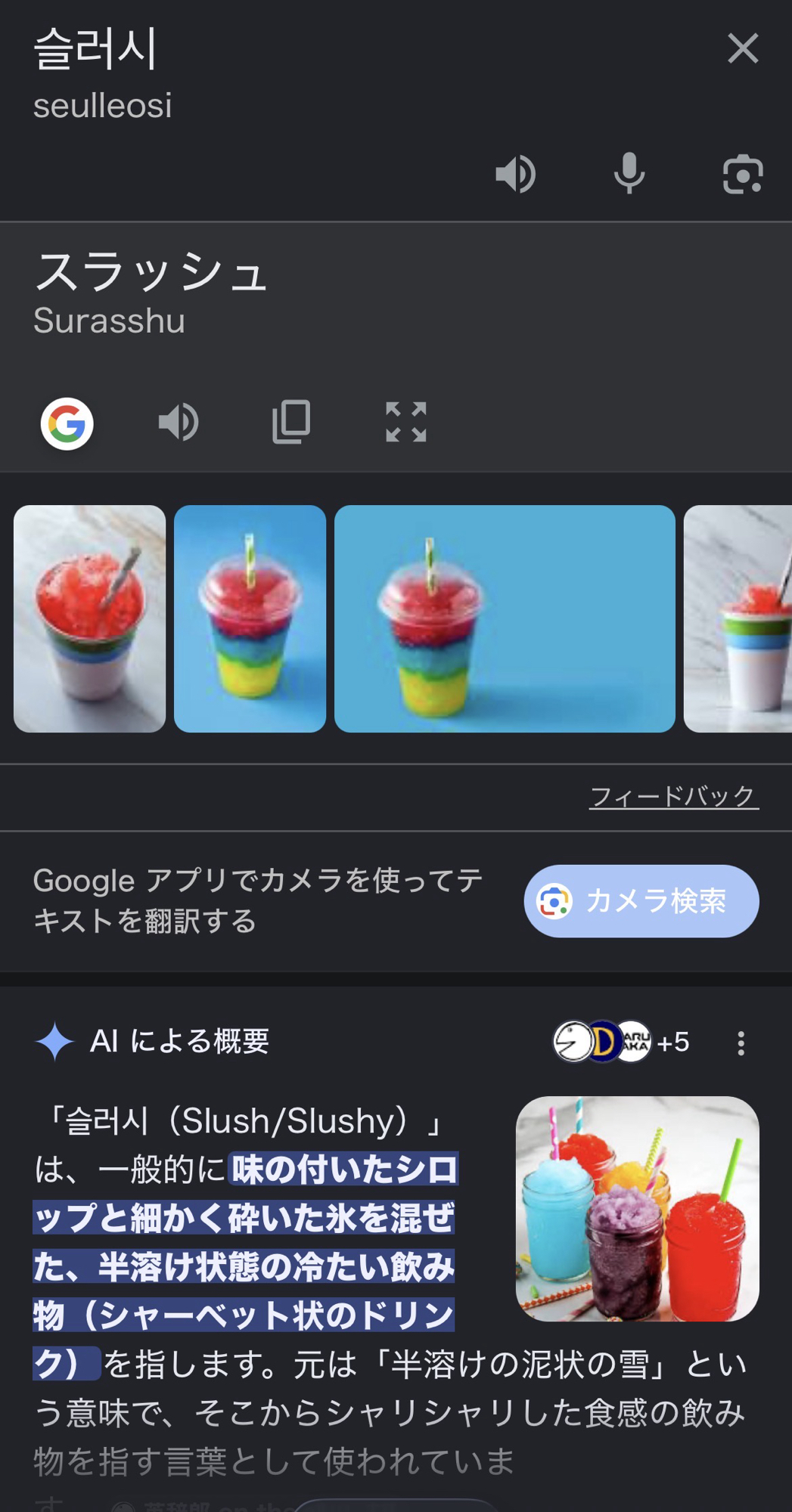Copy the translated text スラッシュ

[x=291, y=422]
